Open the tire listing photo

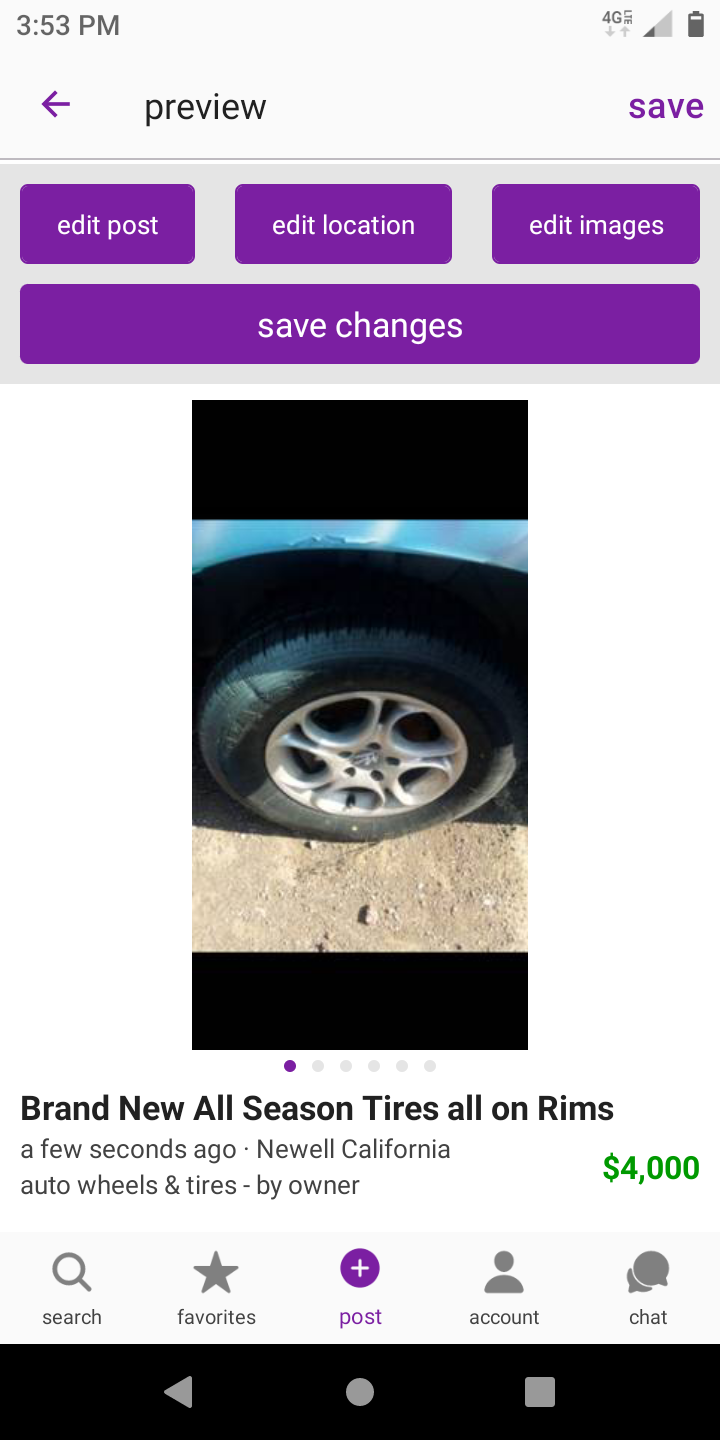[x=360, y=725]
